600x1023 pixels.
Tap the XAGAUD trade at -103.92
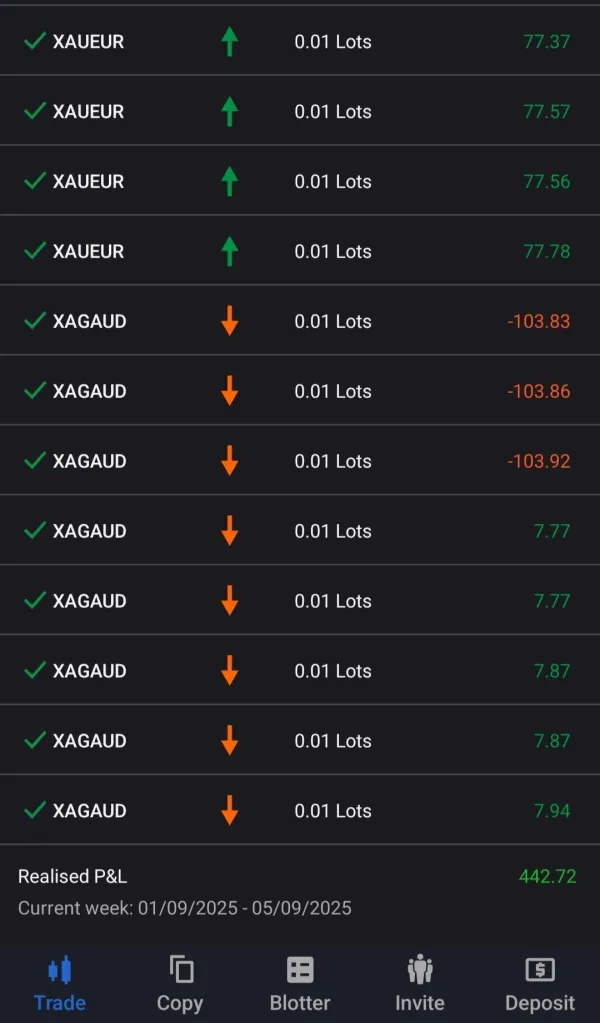click(x=298, y=462)
